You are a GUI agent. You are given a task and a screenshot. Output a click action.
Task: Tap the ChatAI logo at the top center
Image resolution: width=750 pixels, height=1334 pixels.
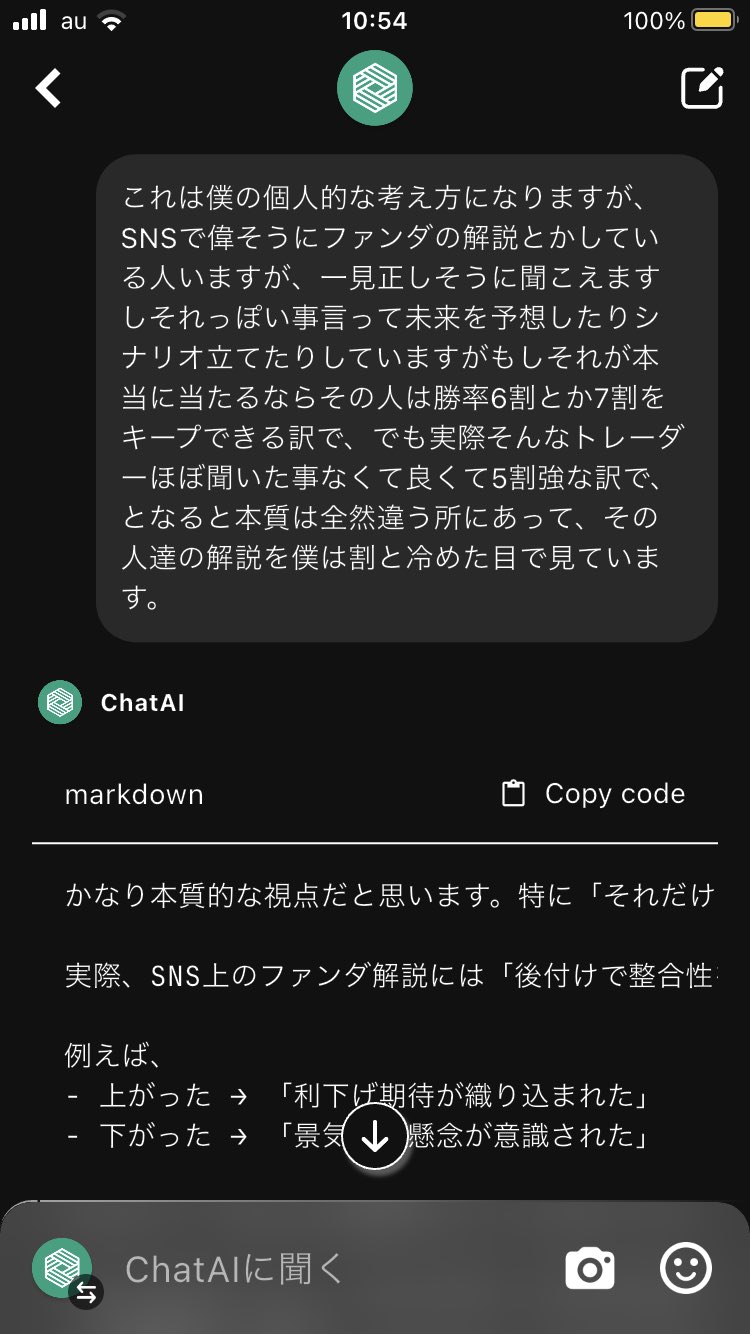click(x=375, y=89)
